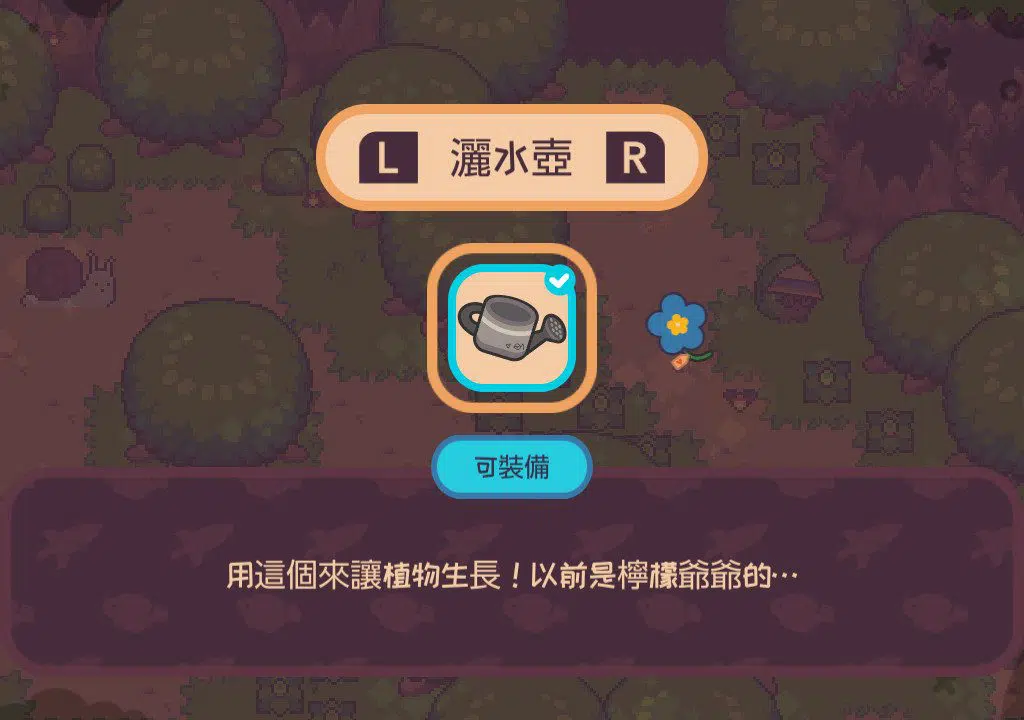
Task: Tap the R button for the next category
Action: point(635,158)
